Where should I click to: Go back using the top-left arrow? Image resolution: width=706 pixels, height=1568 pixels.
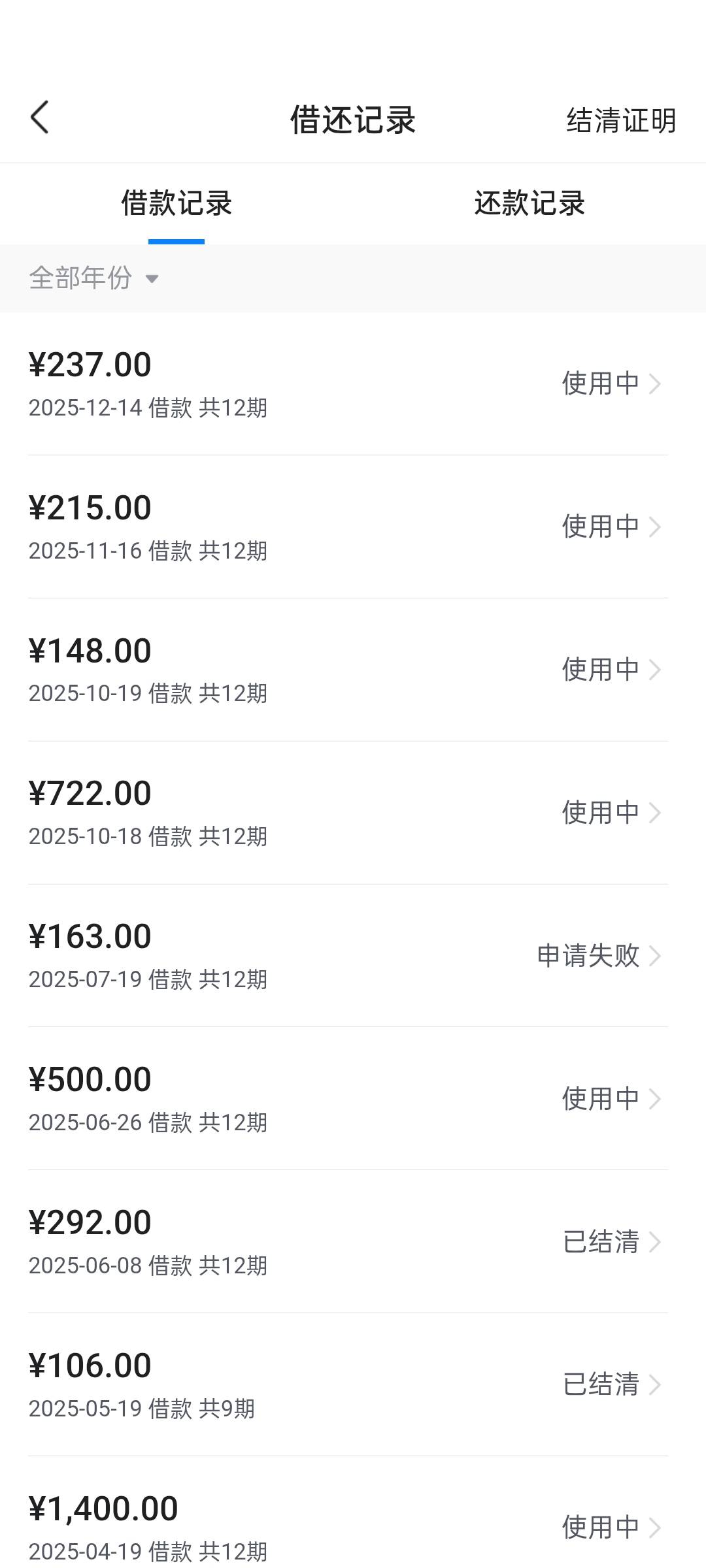pyautogui.click(x=40, y=118)
